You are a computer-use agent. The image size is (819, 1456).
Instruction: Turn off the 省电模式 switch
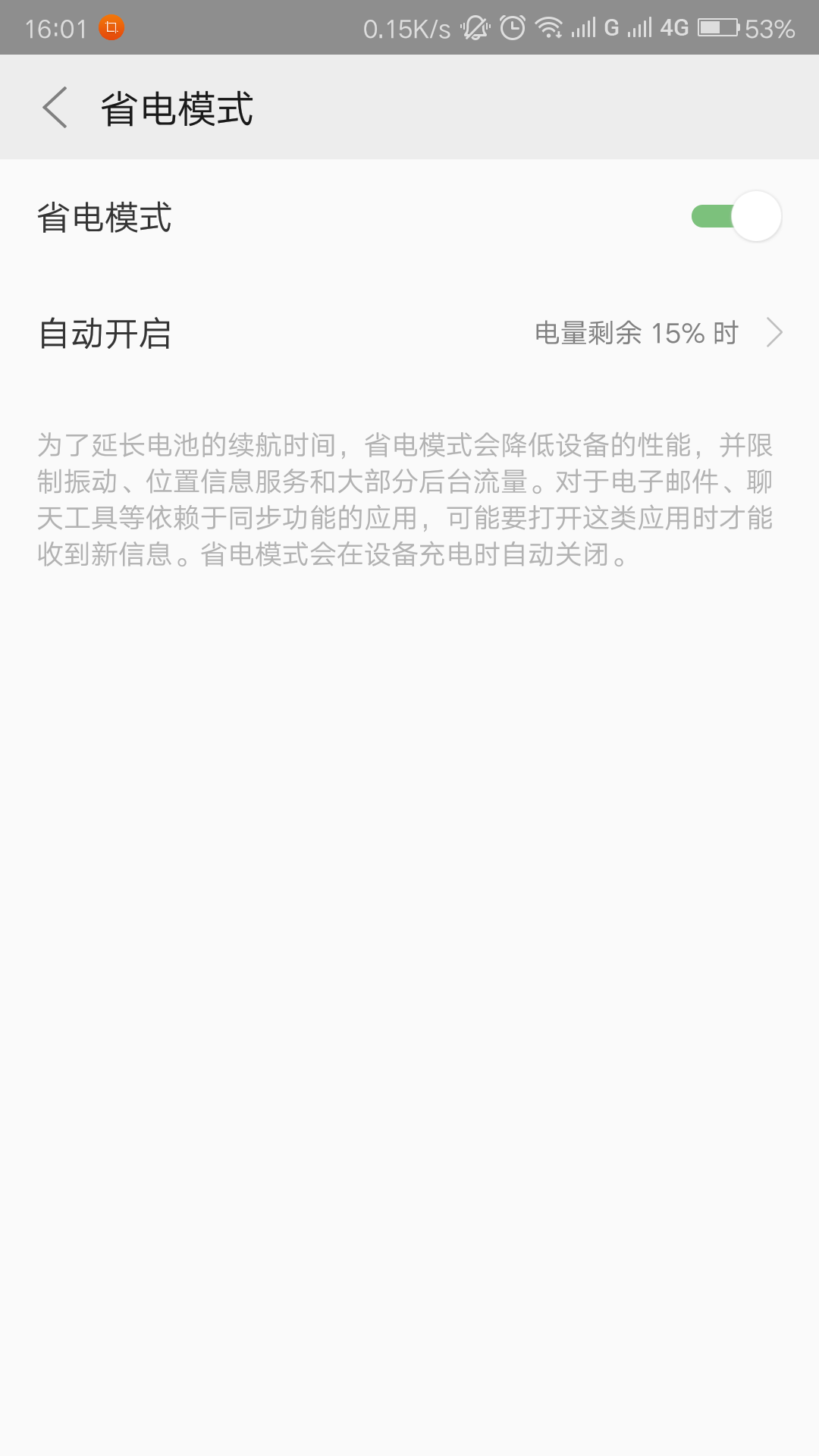[x=736, y=216]
